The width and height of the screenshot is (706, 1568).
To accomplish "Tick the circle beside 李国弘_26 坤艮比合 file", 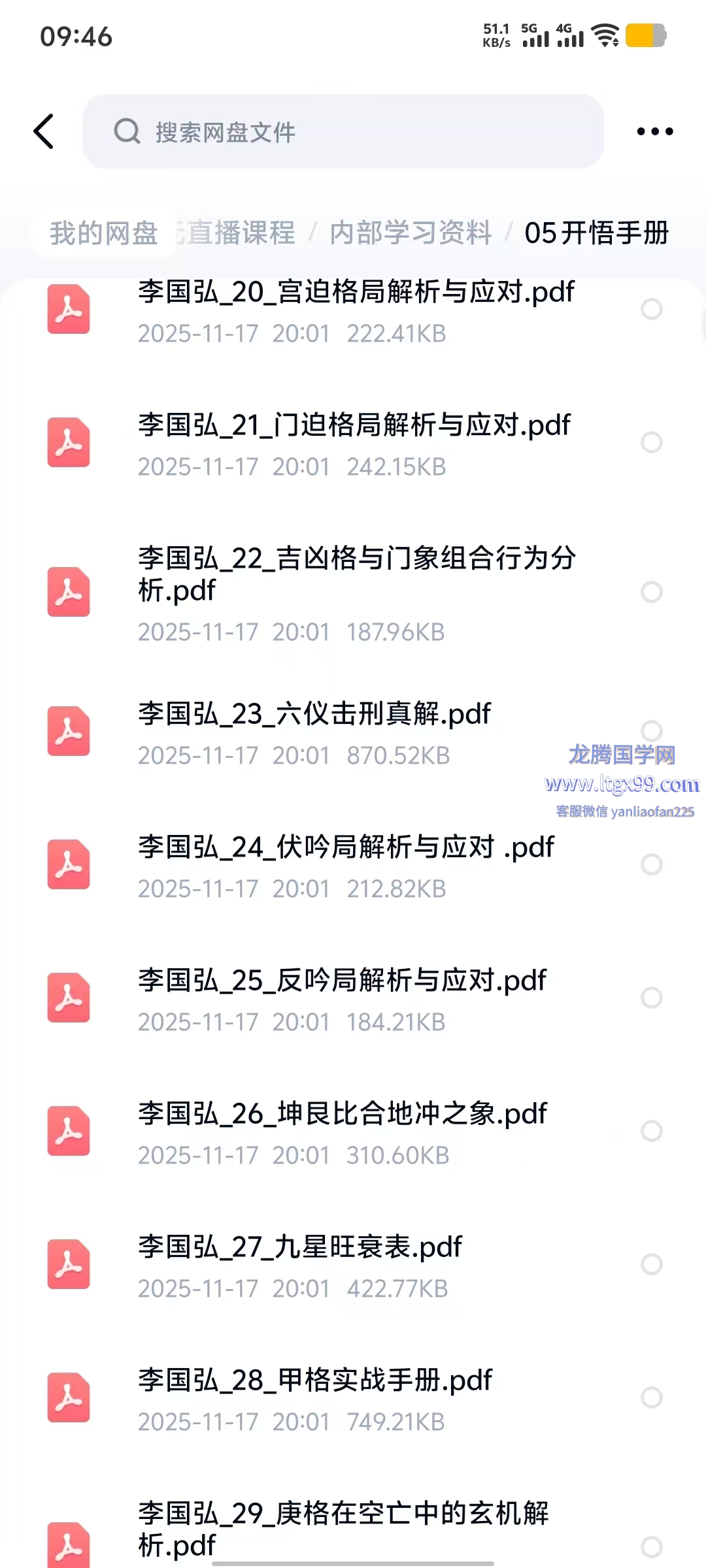I will pos(651,1131).
